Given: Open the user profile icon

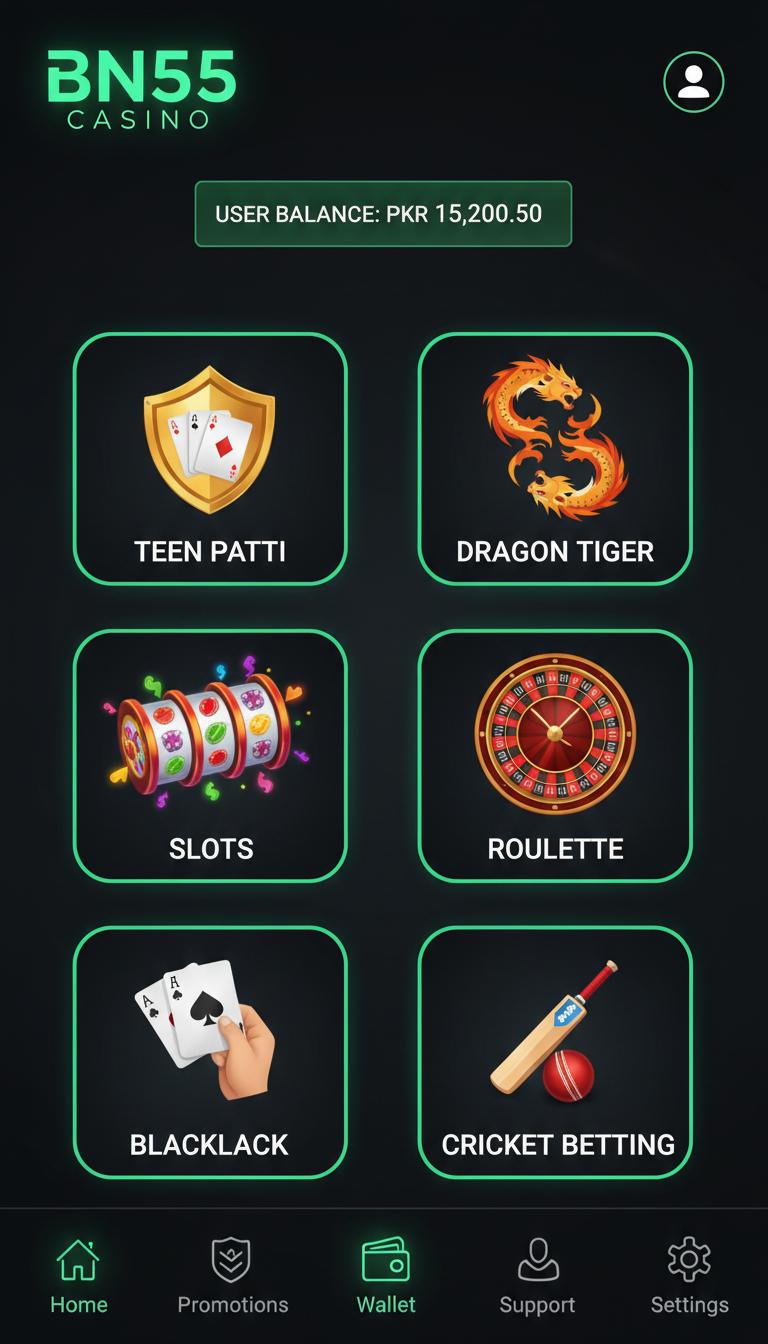Looking at the screenshot, I should (693, 82).
